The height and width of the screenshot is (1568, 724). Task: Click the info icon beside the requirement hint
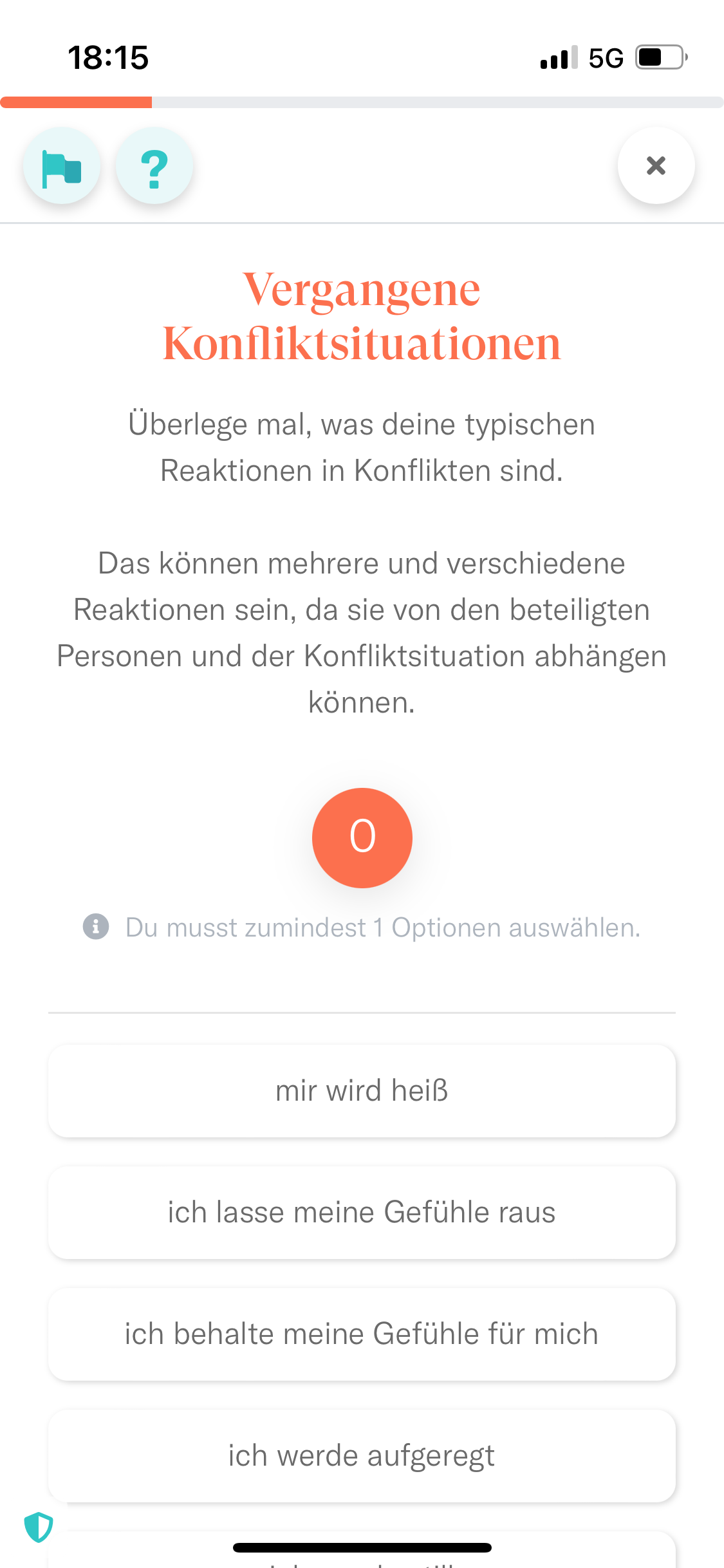[95, 928]
